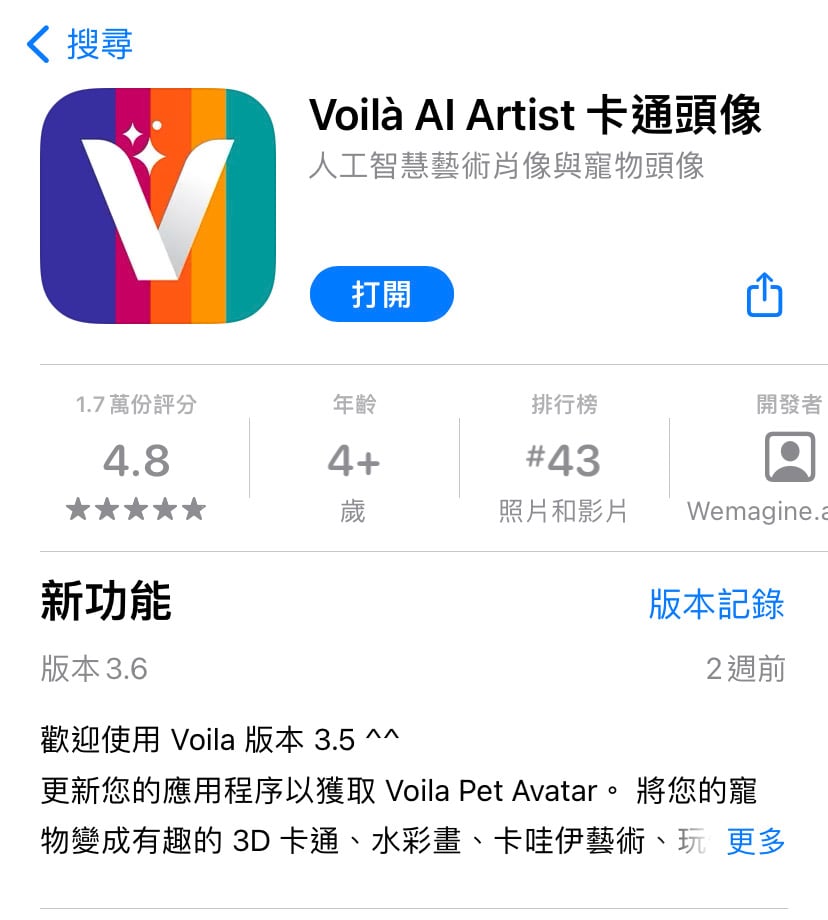Open the #43 照片和影片 chart ranking

pos(564,461)
